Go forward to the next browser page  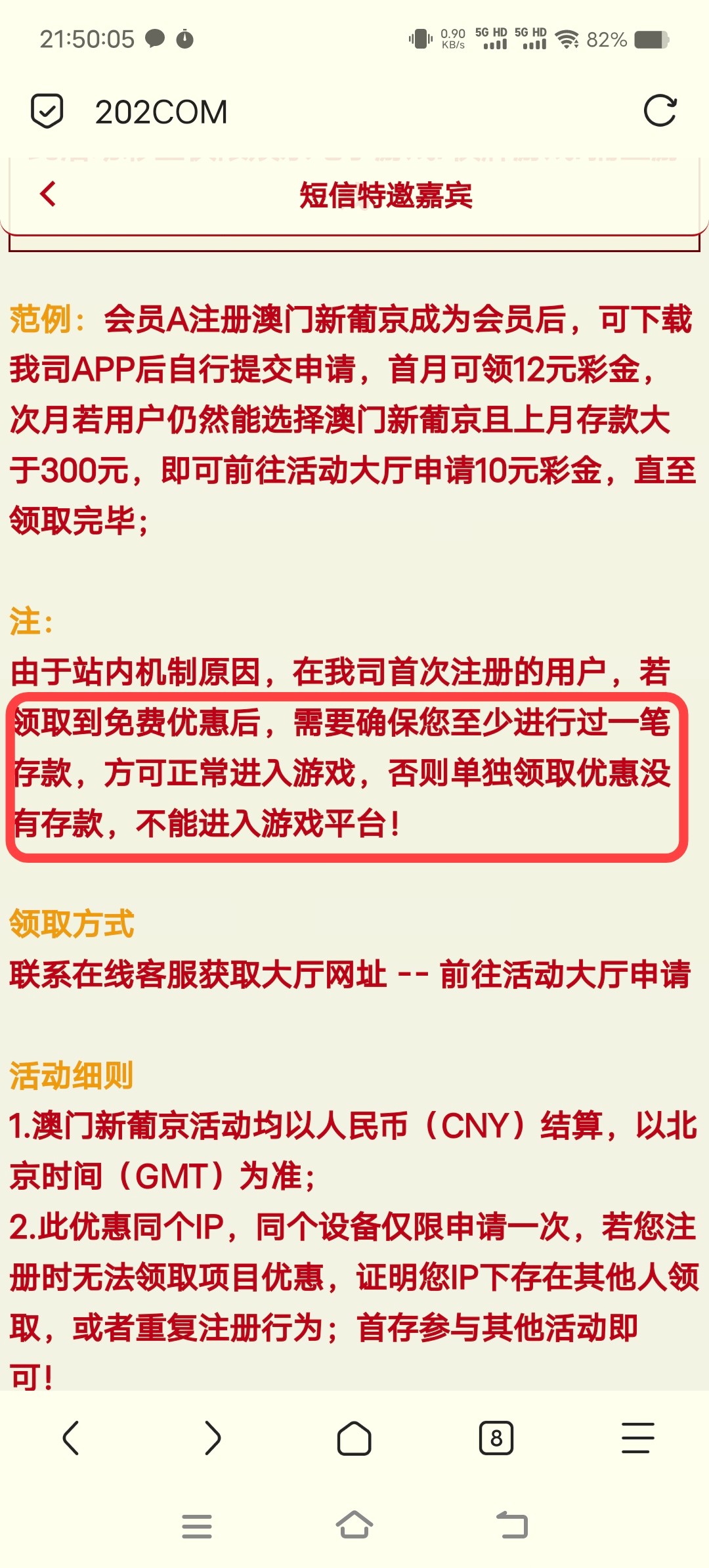(213, 1438)
